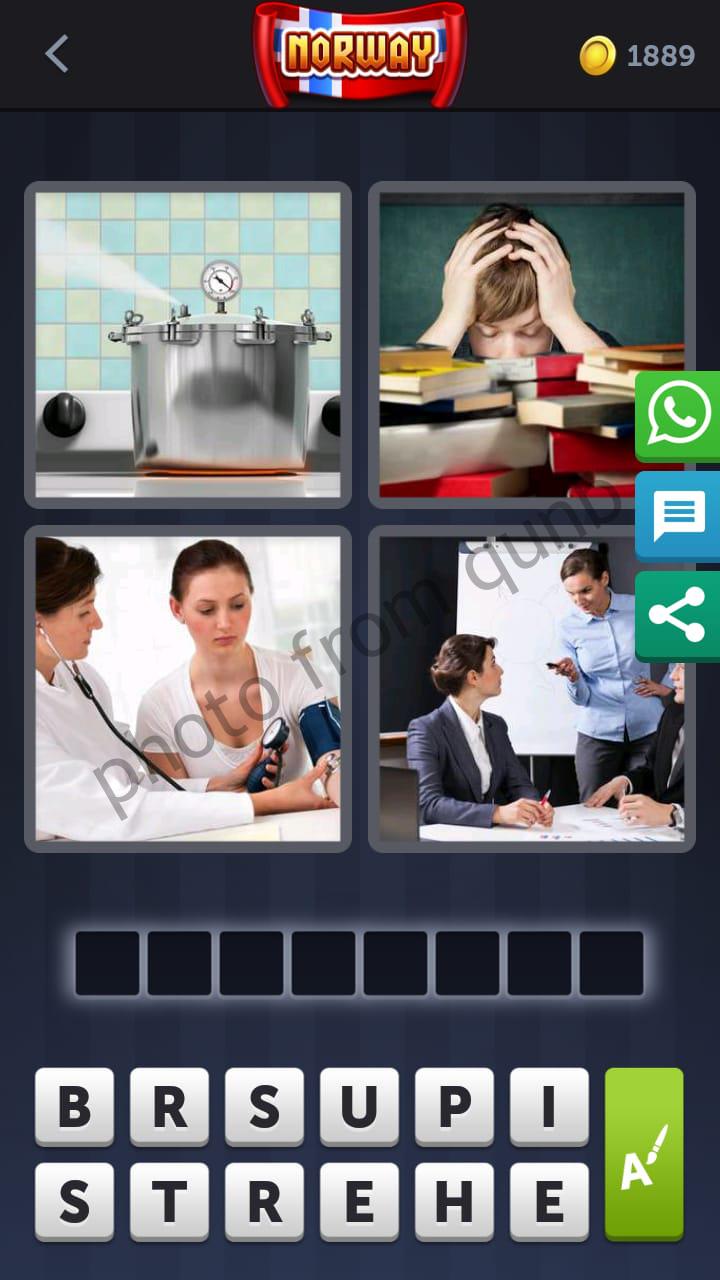The image size is (720, 1280).
Task: Open the general share options
Action: [x=679, y=616]
